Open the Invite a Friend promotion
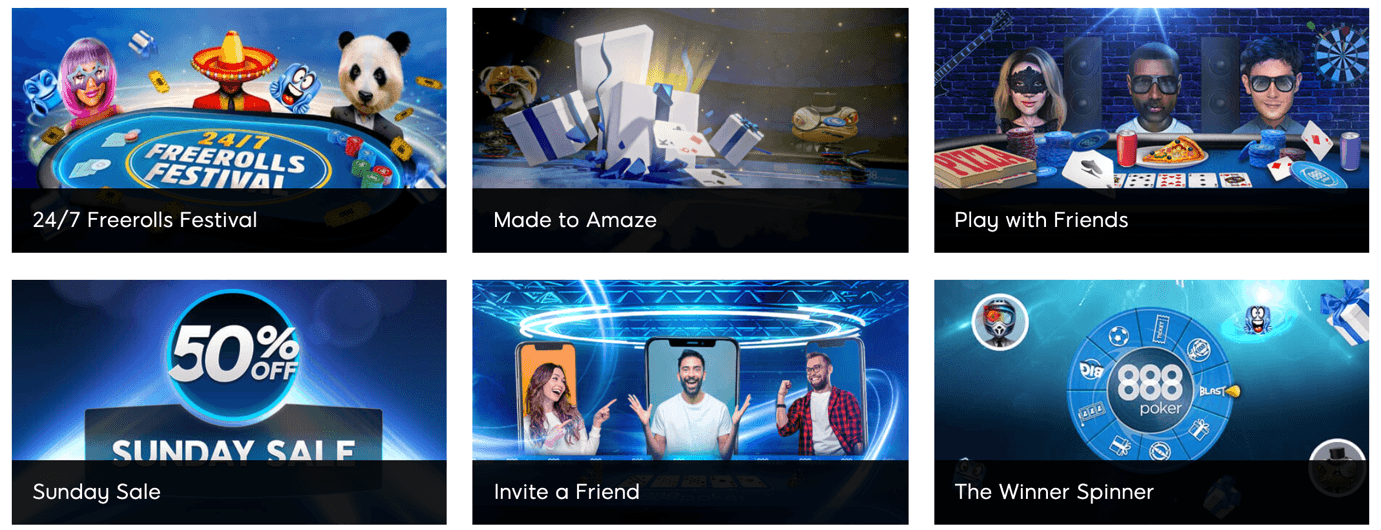1381x530 pixels. click(x=690, y=402)
